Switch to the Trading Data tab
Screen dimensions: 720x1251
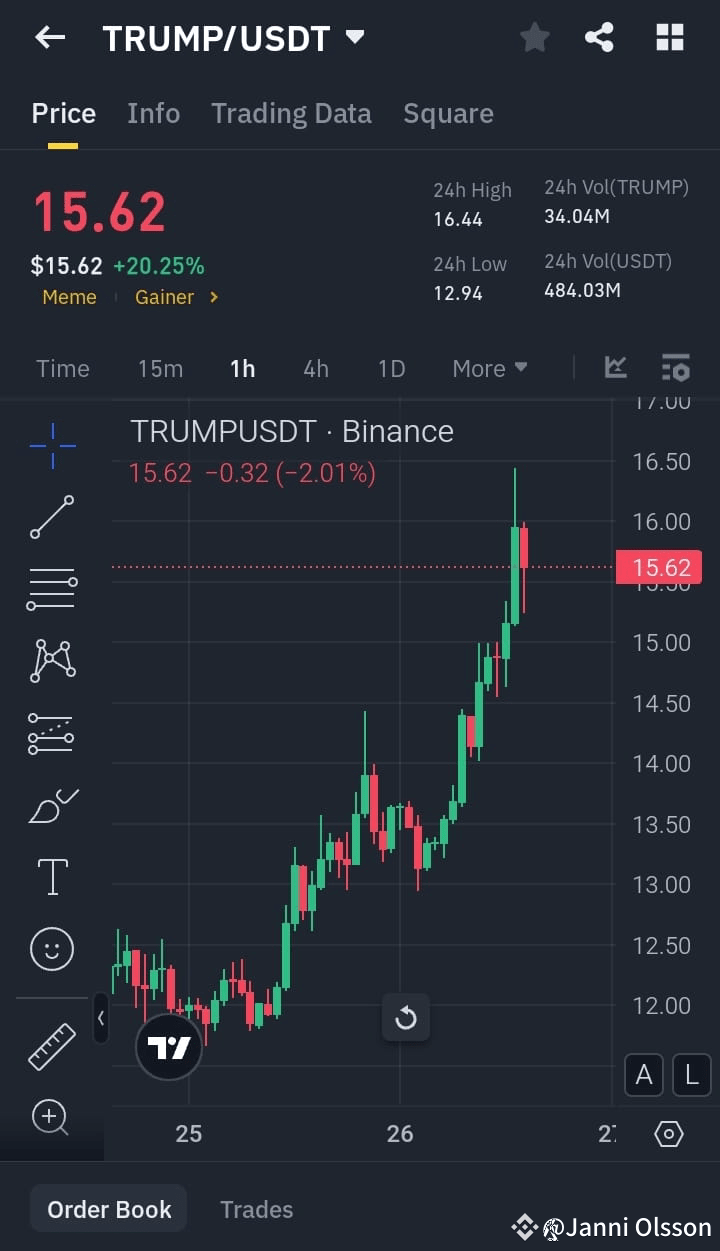click(291, 113)
